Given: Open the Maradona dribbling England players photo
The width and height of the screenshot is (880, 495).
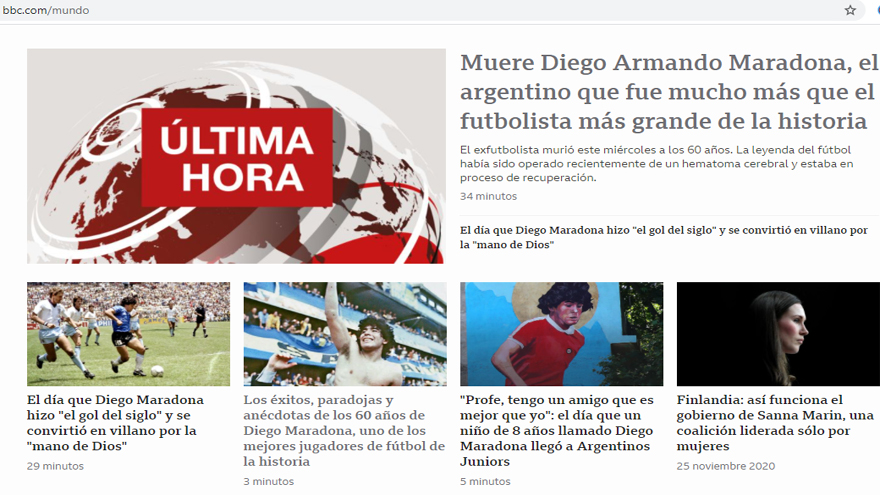Looking at the screenshot, I should point(128,334).
